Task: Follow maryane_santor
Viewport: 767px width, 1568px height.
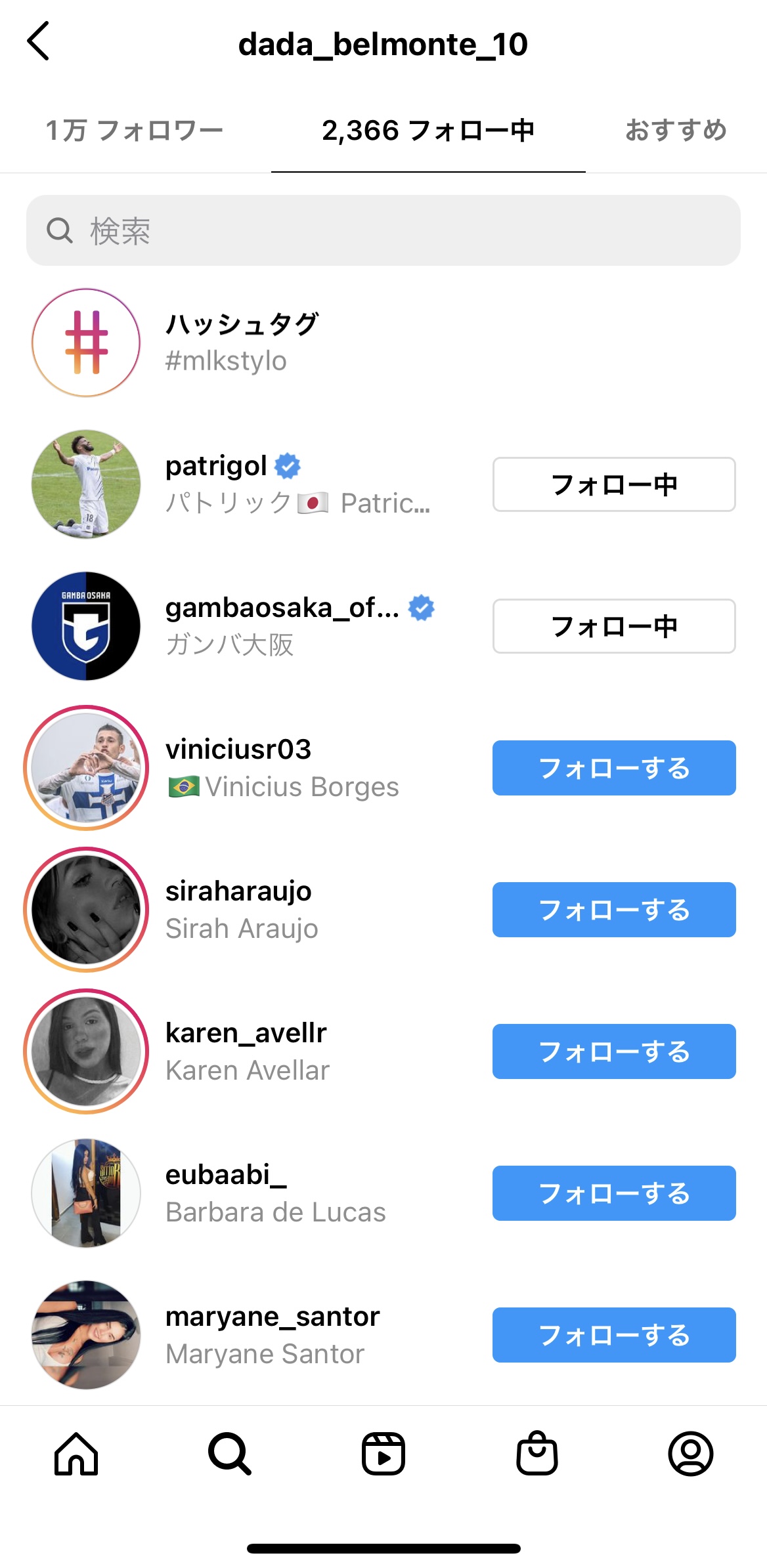Action: coord(613,1335)
